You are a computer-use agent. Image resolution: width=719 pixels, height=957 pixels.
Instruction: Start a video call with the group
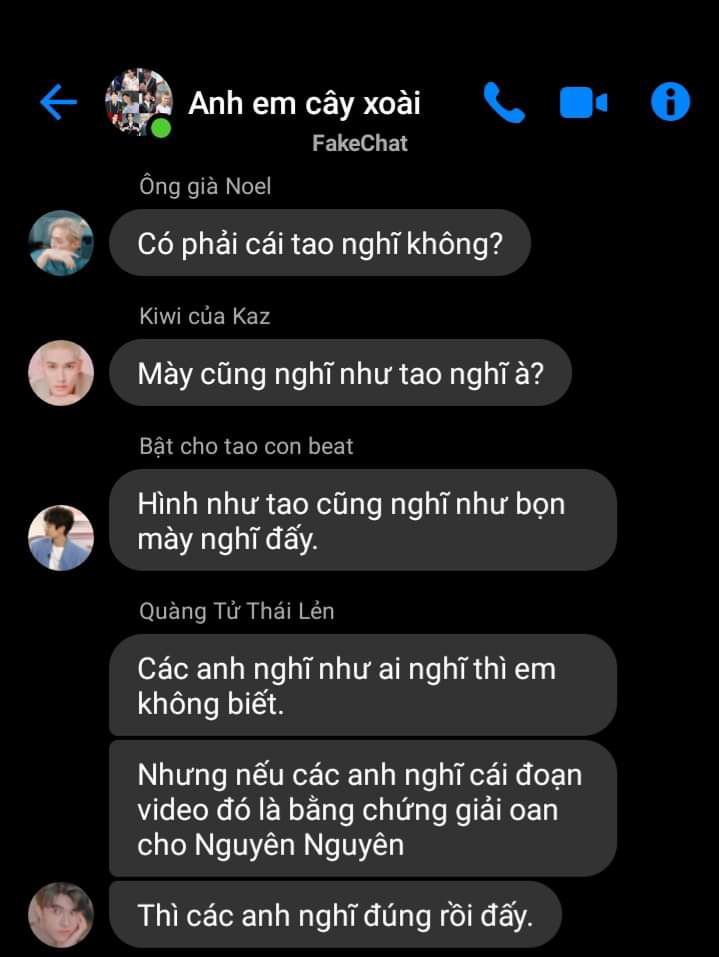pos(583,102)
